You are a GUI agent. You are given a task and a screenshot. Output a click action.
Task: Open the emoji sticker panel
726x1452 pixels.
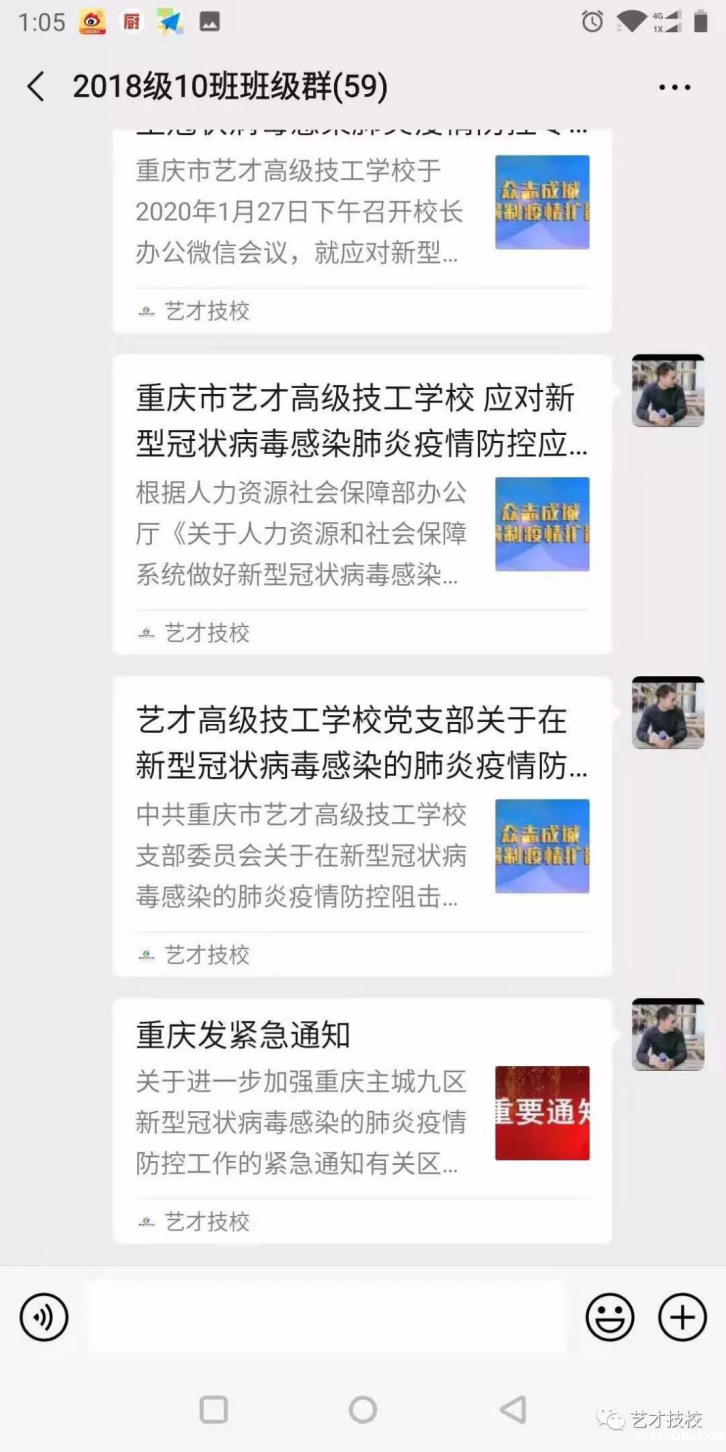[609, 1317]
